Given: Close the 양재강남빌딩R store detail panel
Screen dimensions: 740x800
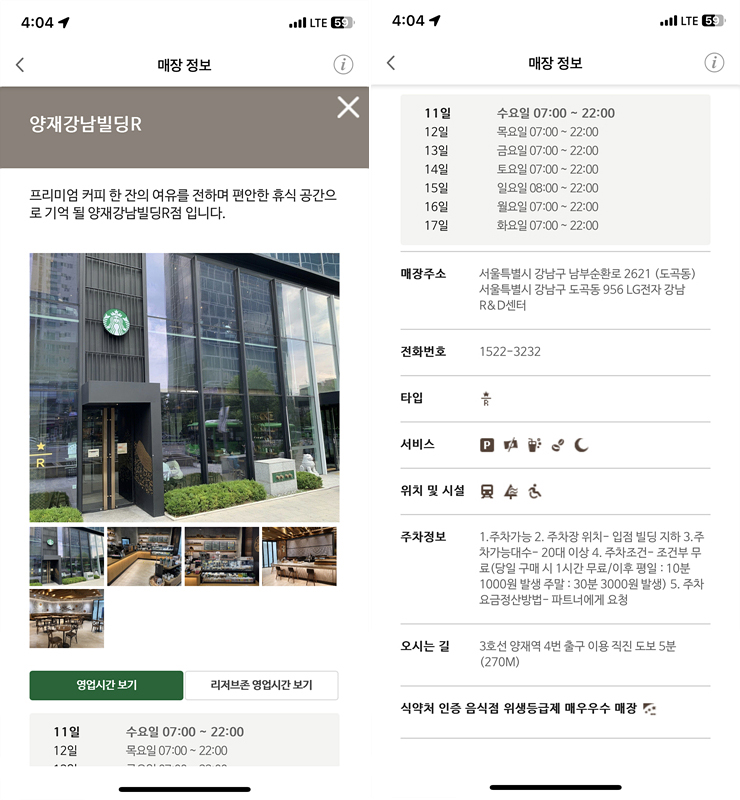Looking at the screenshot, I should 347,107.
